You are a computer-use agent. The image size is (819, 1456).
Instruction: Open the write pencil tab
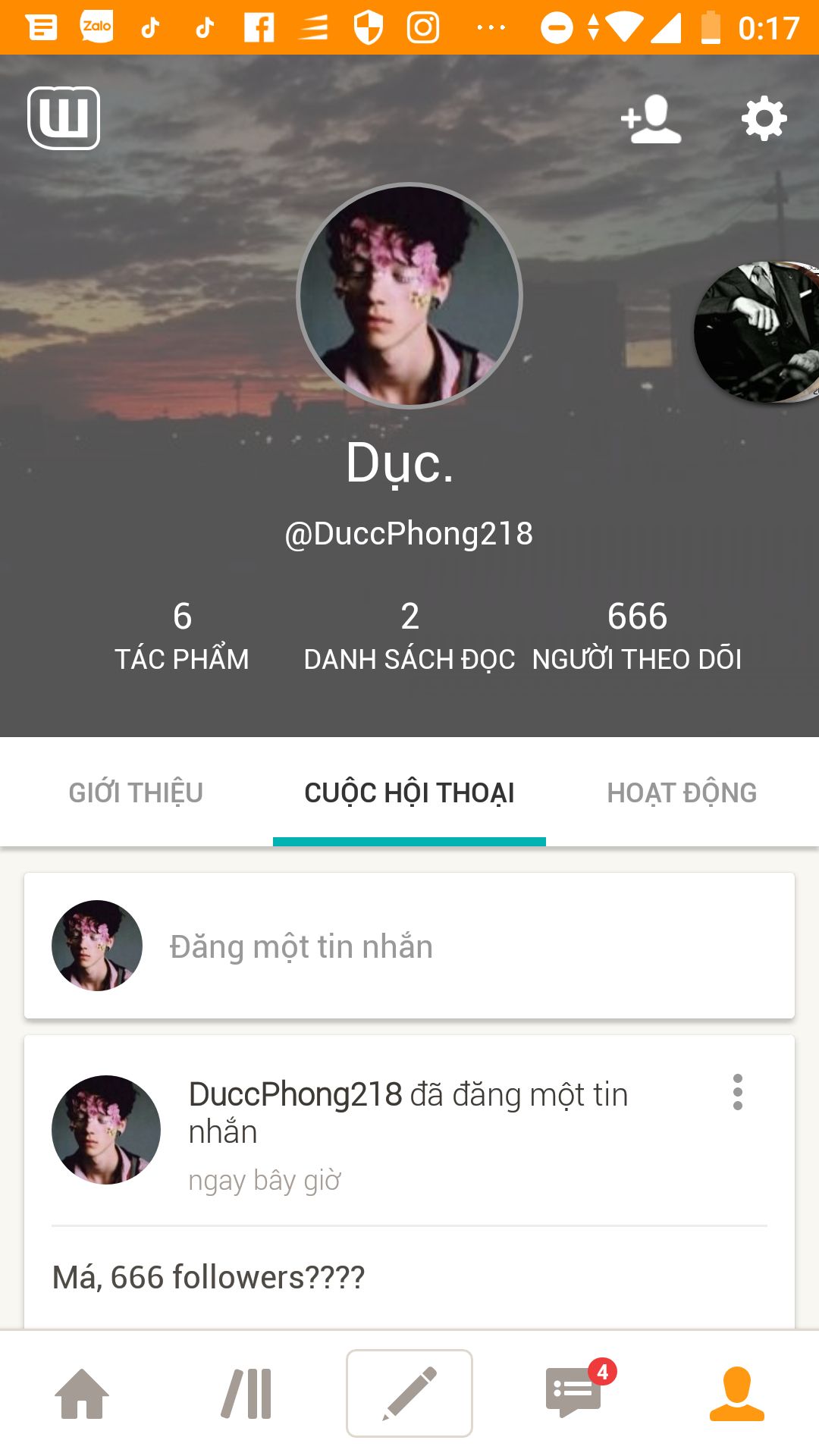[x=409, y=1394]
